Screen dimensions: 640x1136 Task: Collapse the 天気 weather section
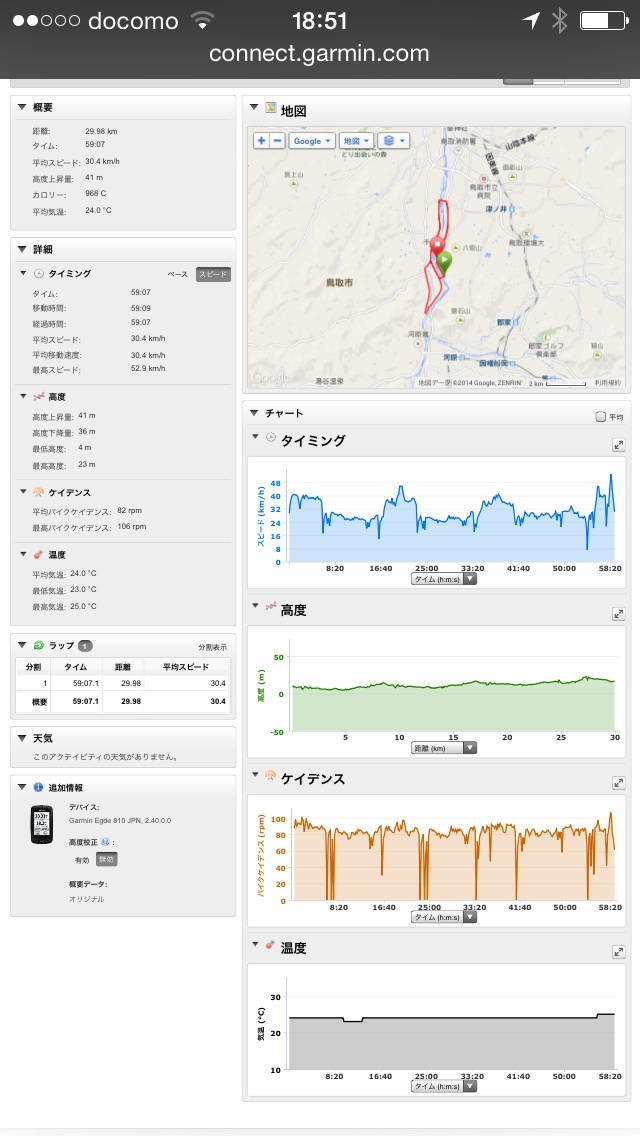[x=23, y=738]
